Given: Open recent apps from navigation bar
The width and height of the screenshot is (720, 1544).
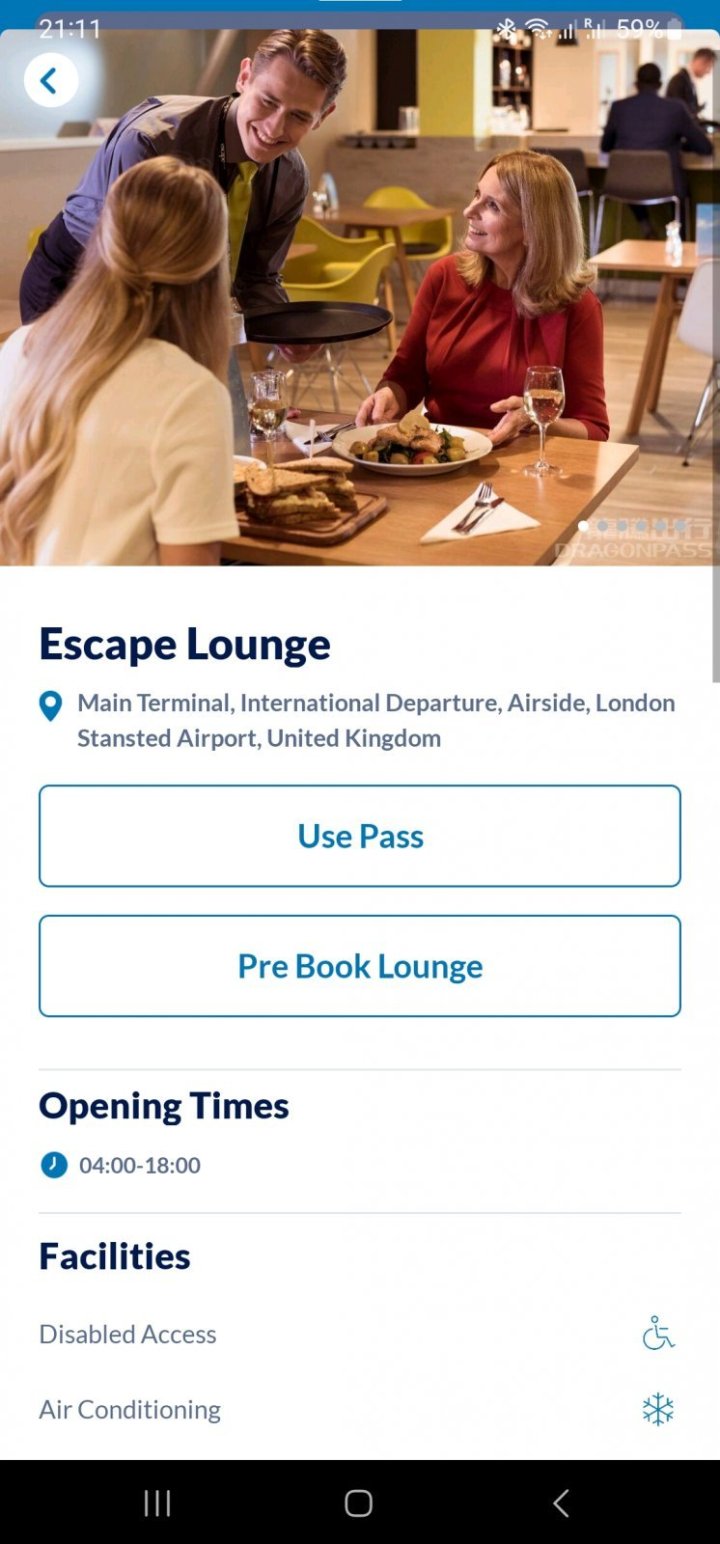Looking at the screenshot, I should point(157,1503).
